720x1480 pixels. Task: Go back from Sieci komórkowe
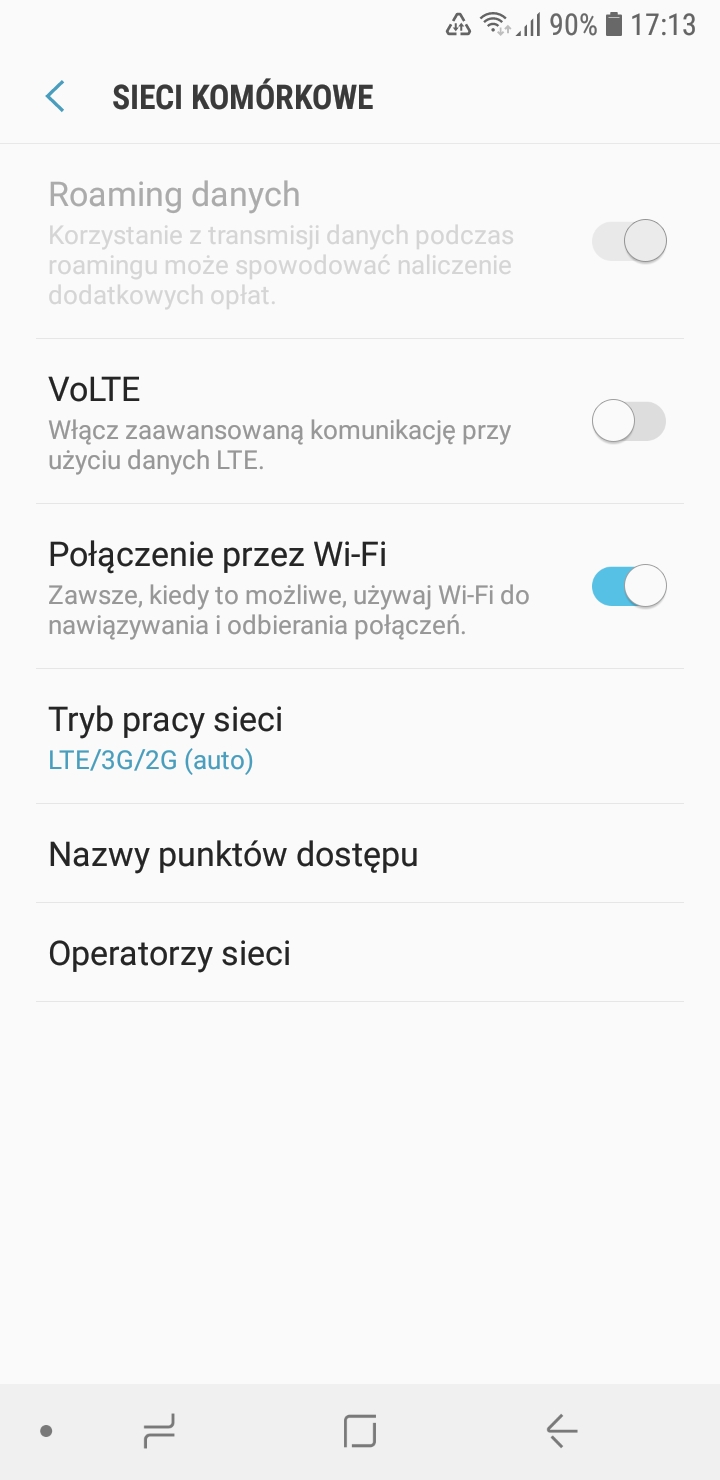click(x=55, y=97)
